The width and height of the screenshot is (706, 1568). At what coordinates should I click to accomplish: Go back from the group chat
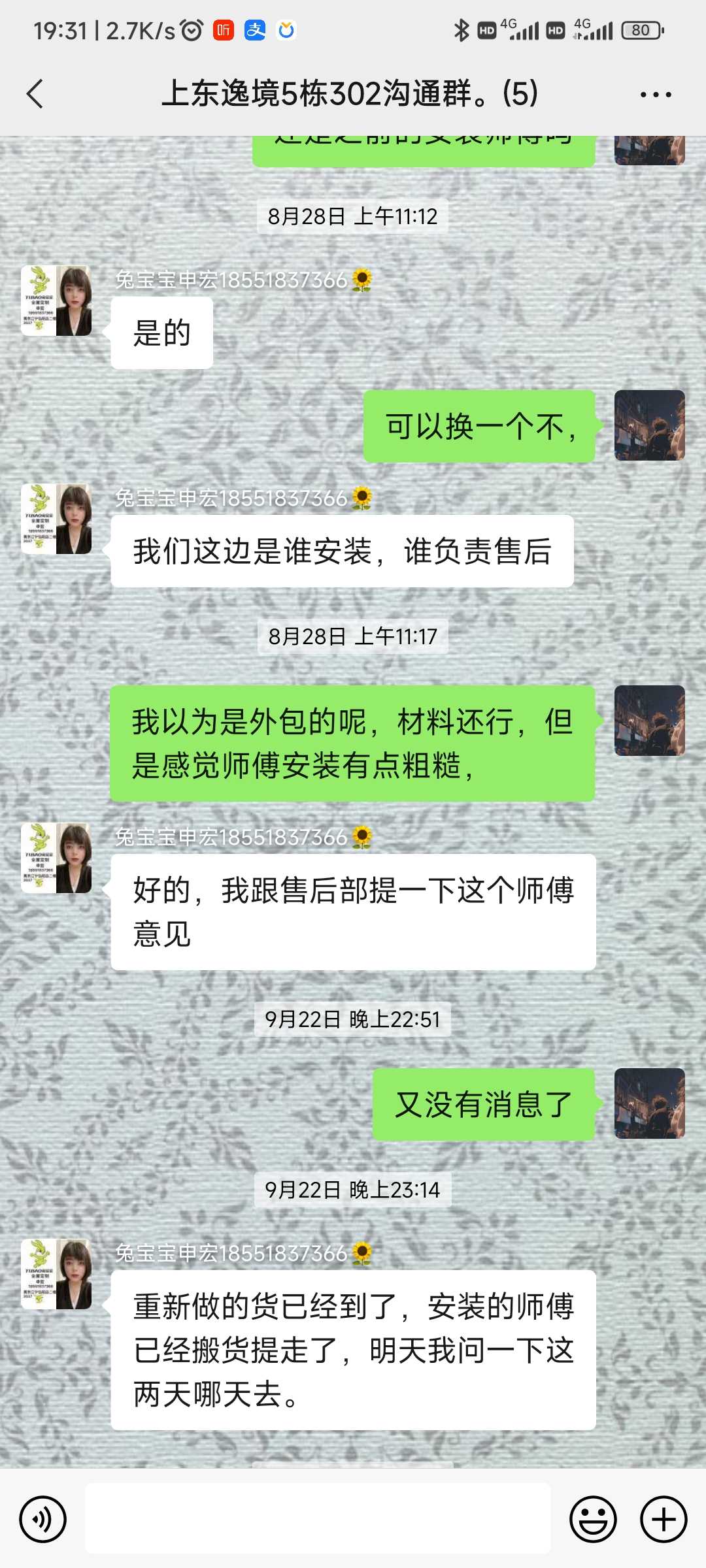coord(35,94)
